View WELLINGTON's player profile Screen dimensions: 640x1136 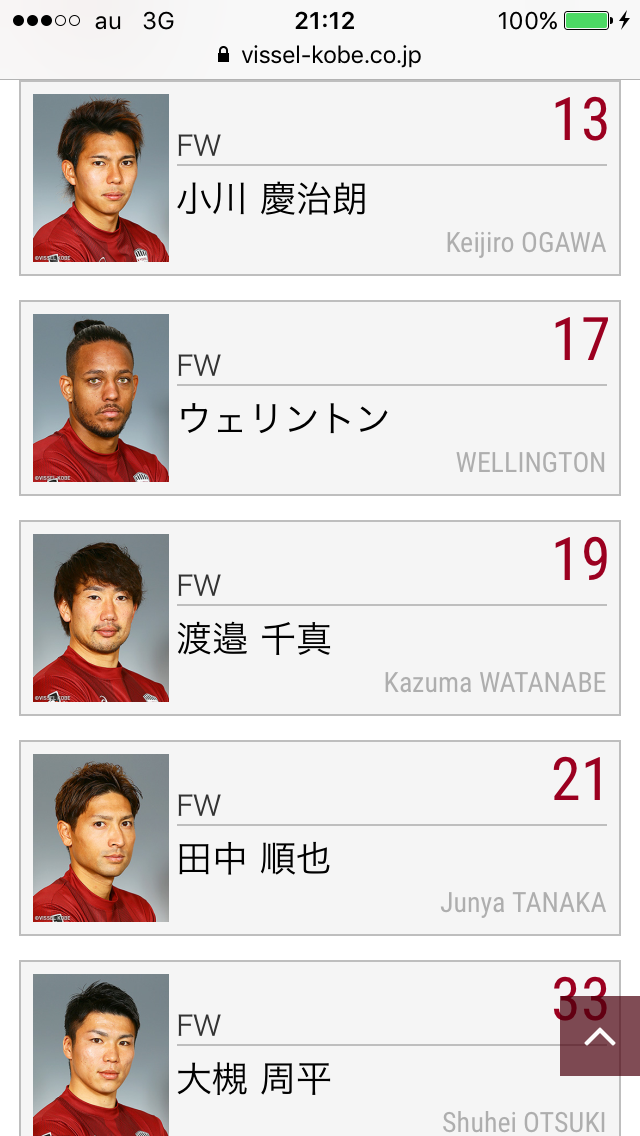pos(320,398)
